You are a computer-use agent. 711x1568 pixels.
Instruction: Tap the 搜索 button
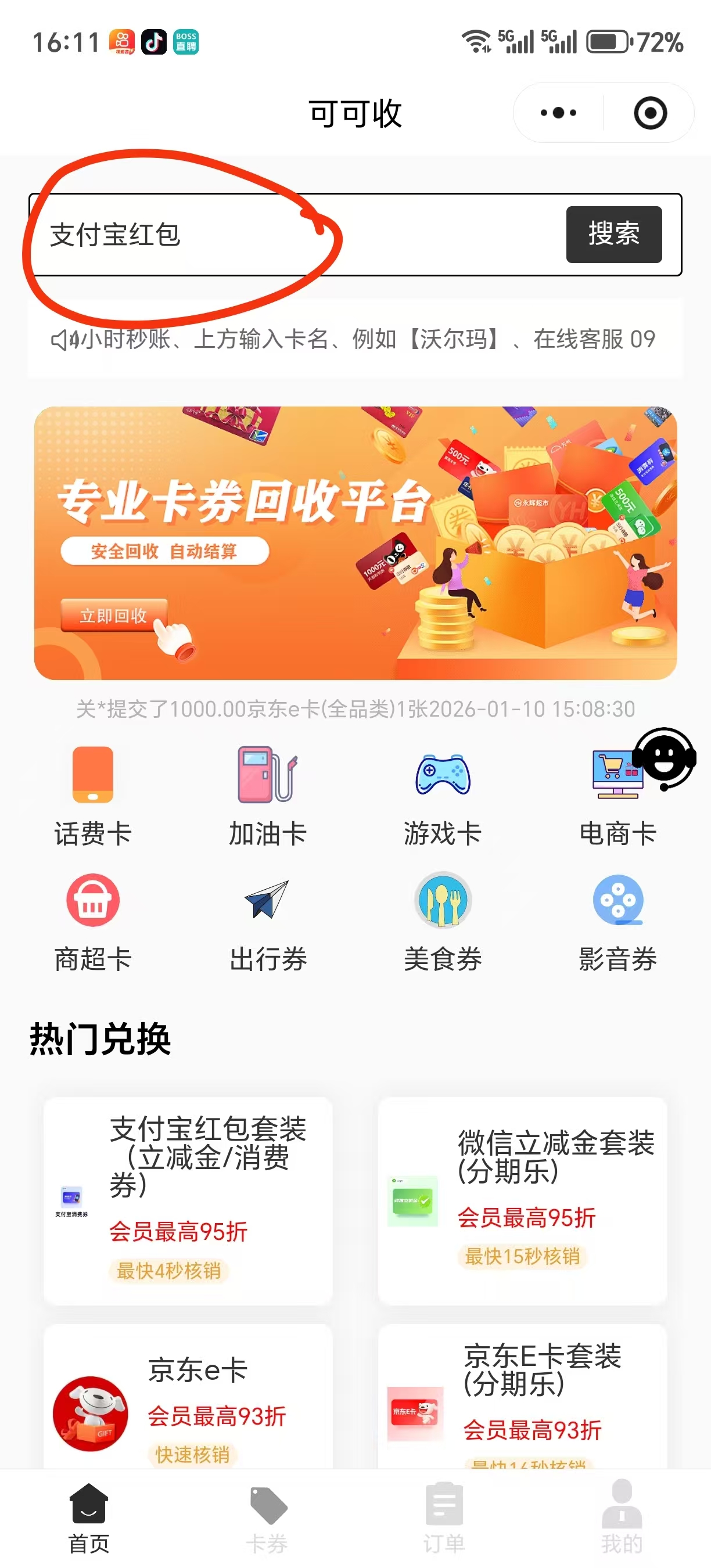613,235
